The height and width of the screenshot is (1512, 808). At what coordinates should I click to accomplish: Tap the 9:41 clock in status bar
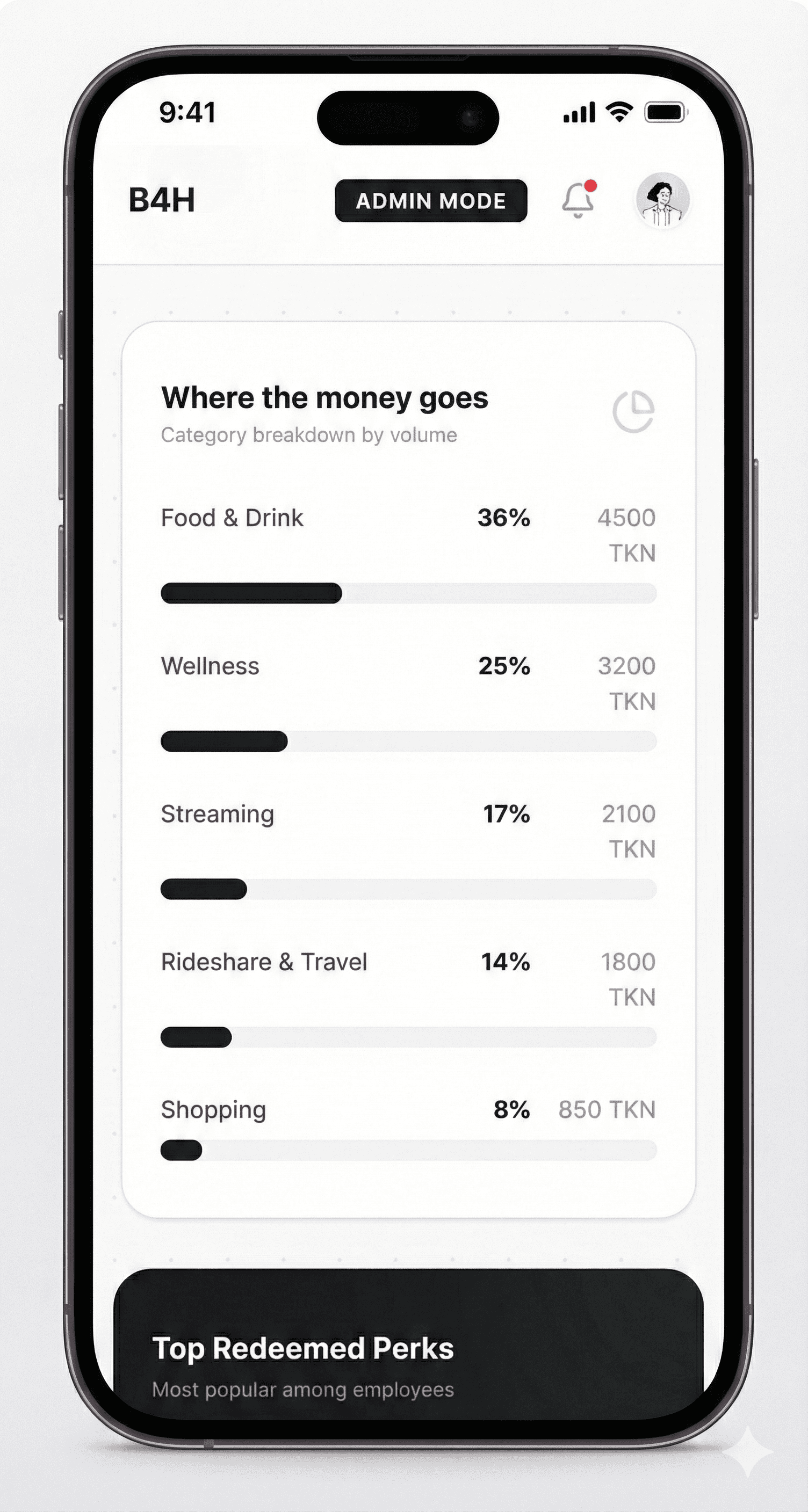tap(187, 112)
